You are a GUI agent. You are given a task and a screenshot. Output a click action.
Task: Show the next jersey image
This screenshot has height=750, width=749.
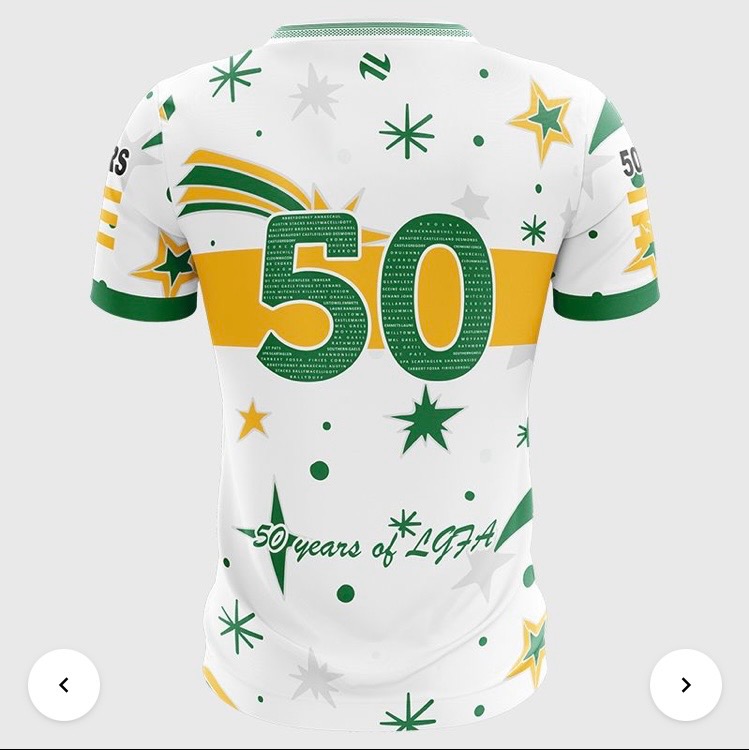(686, 685)
